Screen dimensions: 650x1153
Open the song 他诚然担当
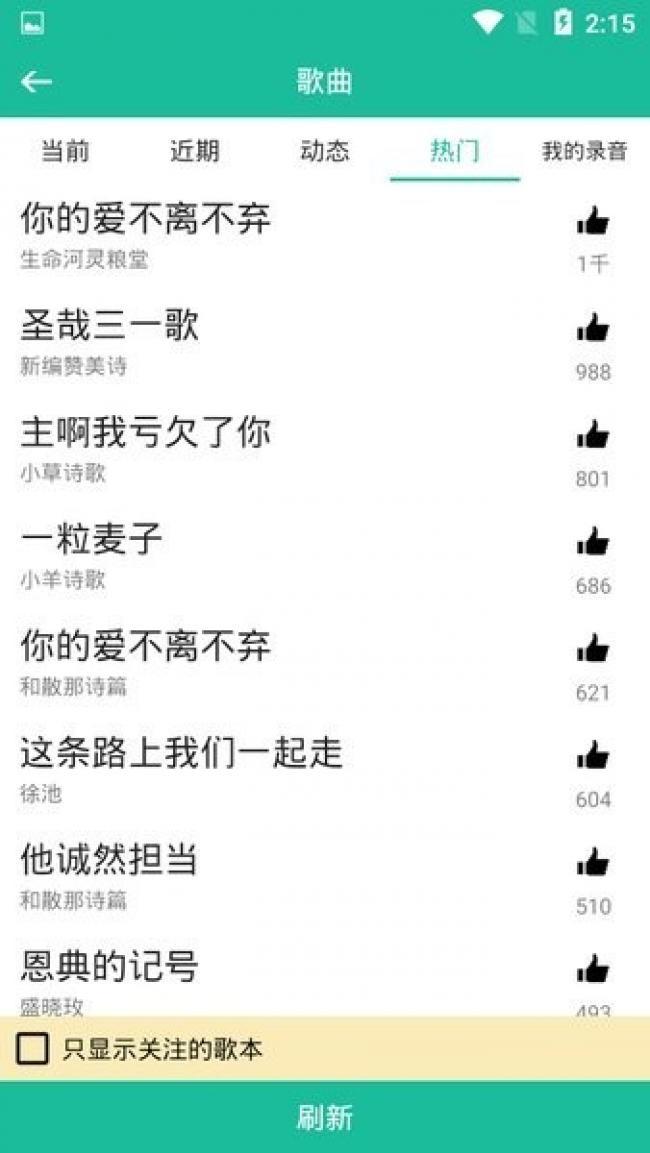pyautogui.click(x=110, y=859)
